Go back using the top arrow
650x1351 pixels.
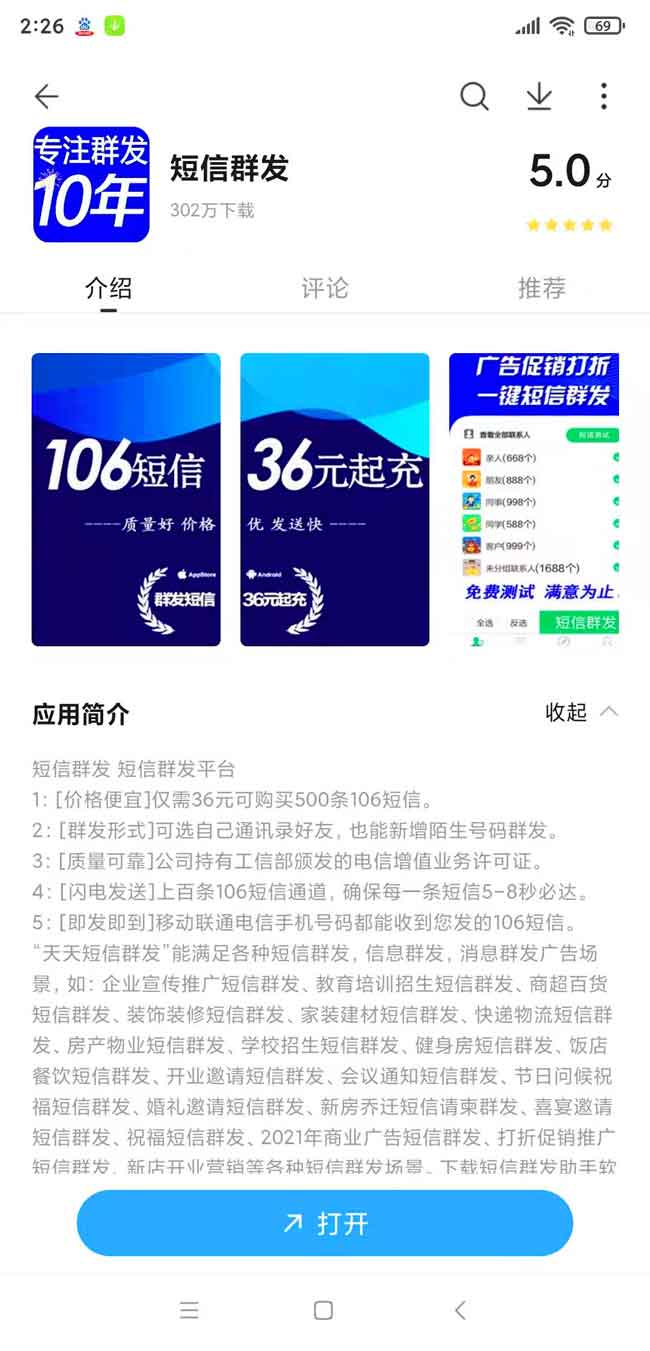point(47,96)
